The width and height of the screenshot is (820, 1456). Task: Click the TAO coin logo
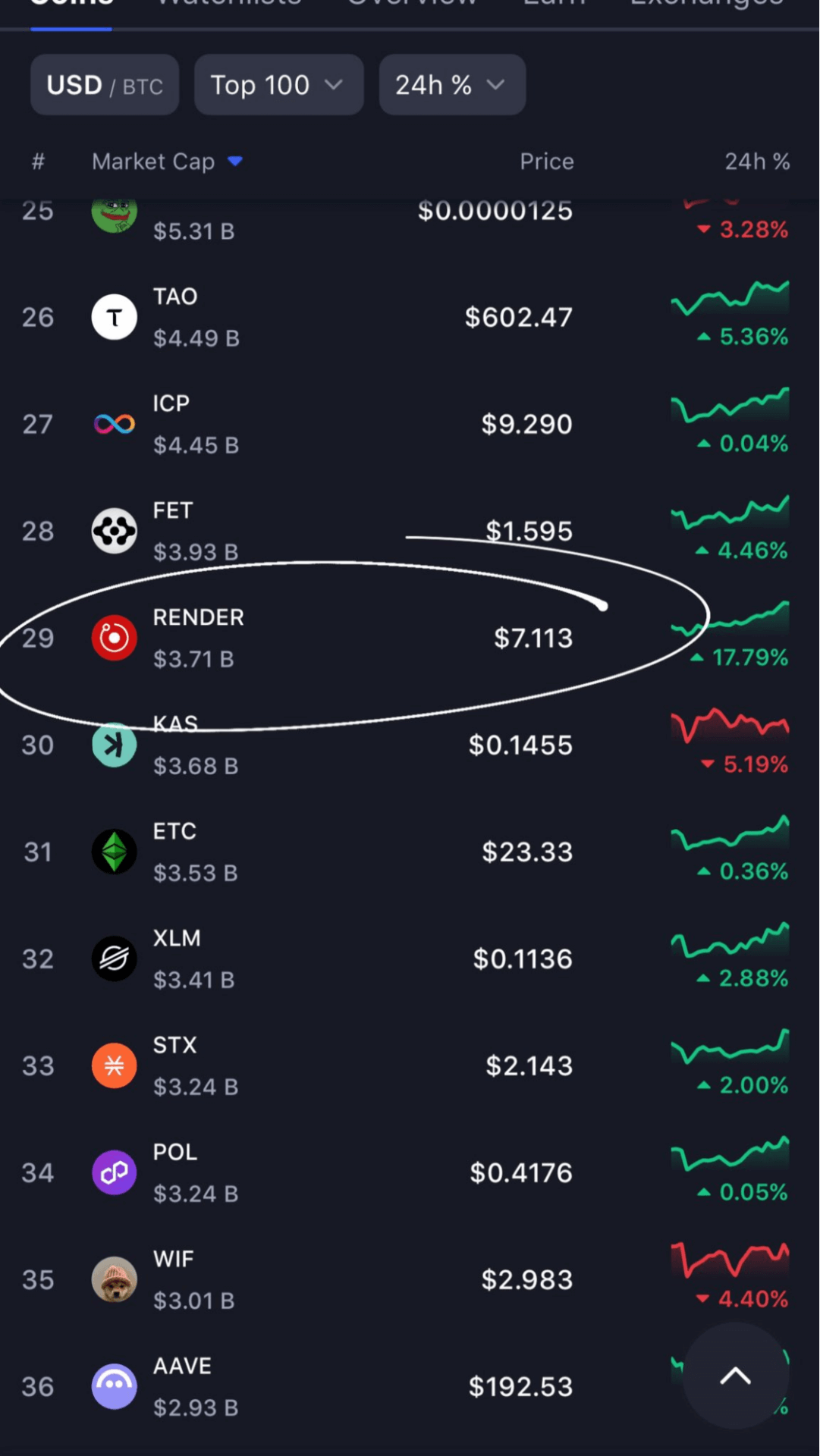pyautogui.click(x=114, y=317)
